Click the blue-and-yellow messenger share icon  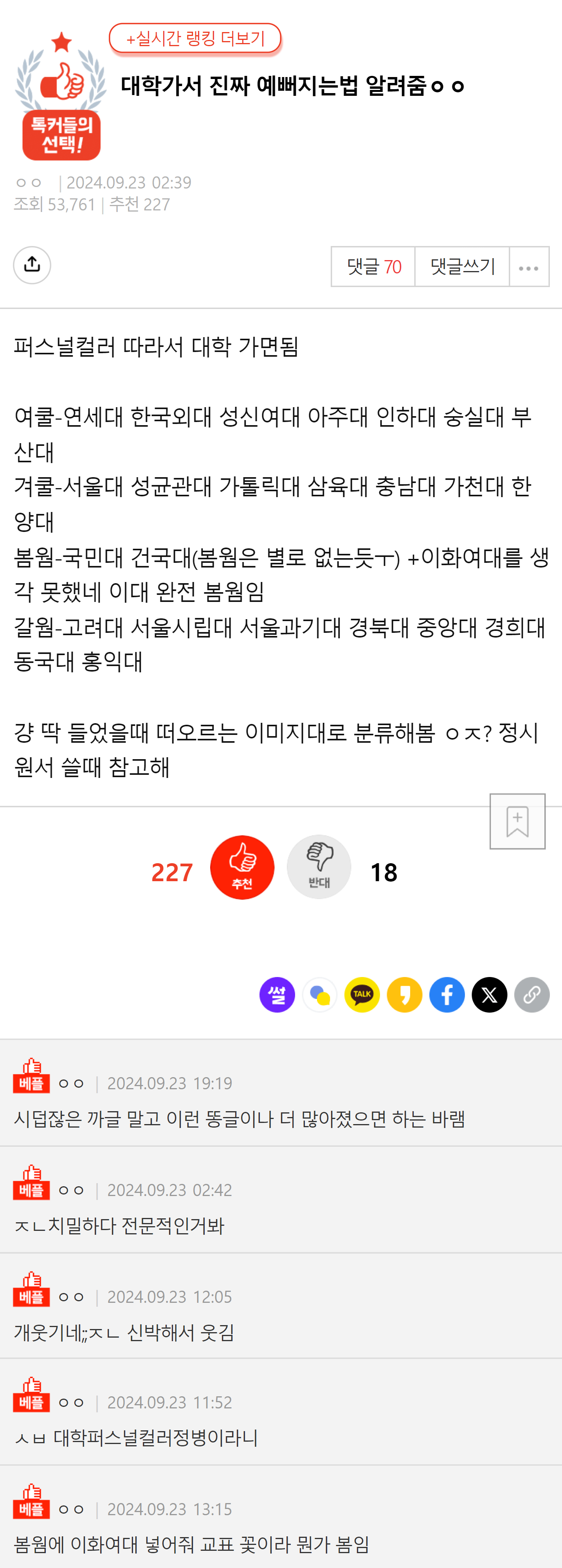point(320,995)
